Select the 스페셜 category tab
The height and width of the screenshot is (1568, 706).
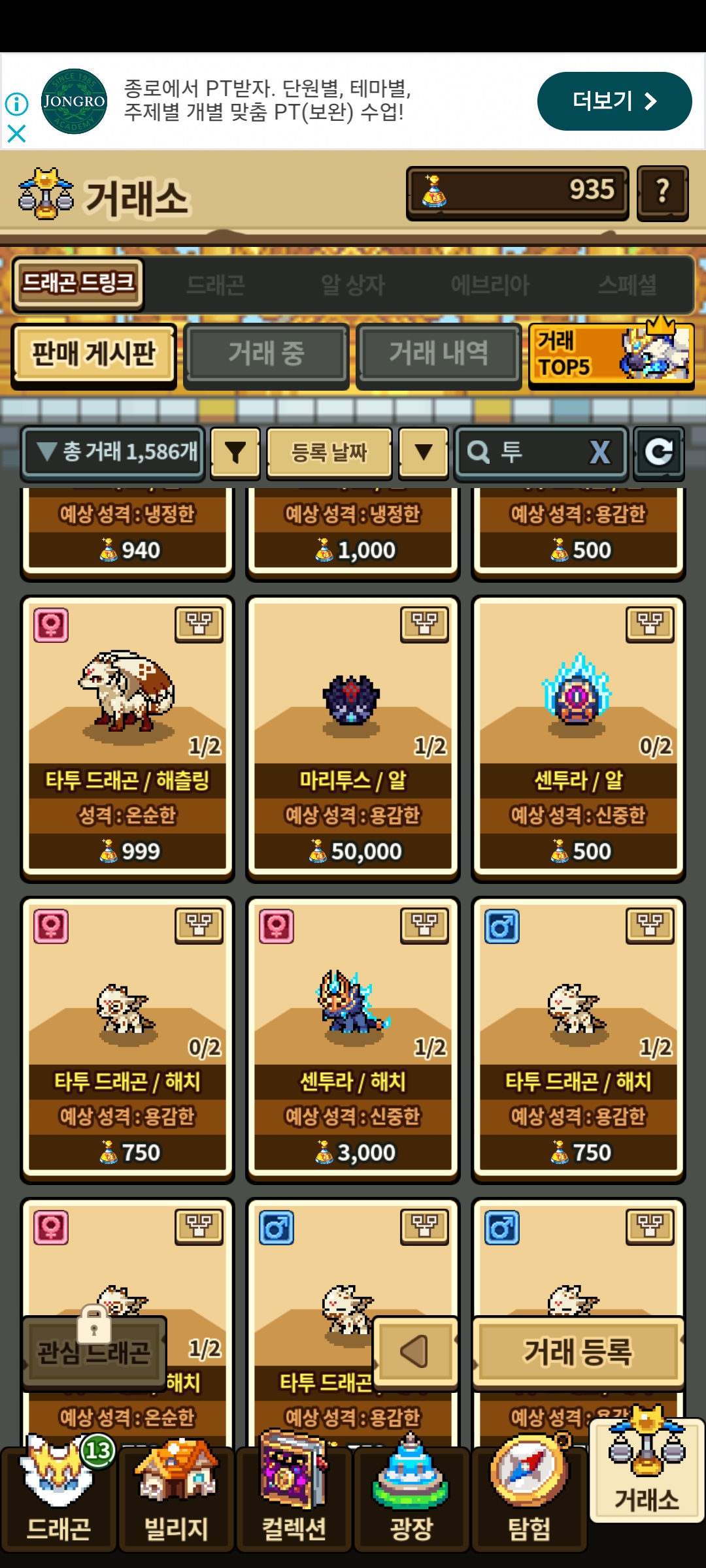click(626, 286)
